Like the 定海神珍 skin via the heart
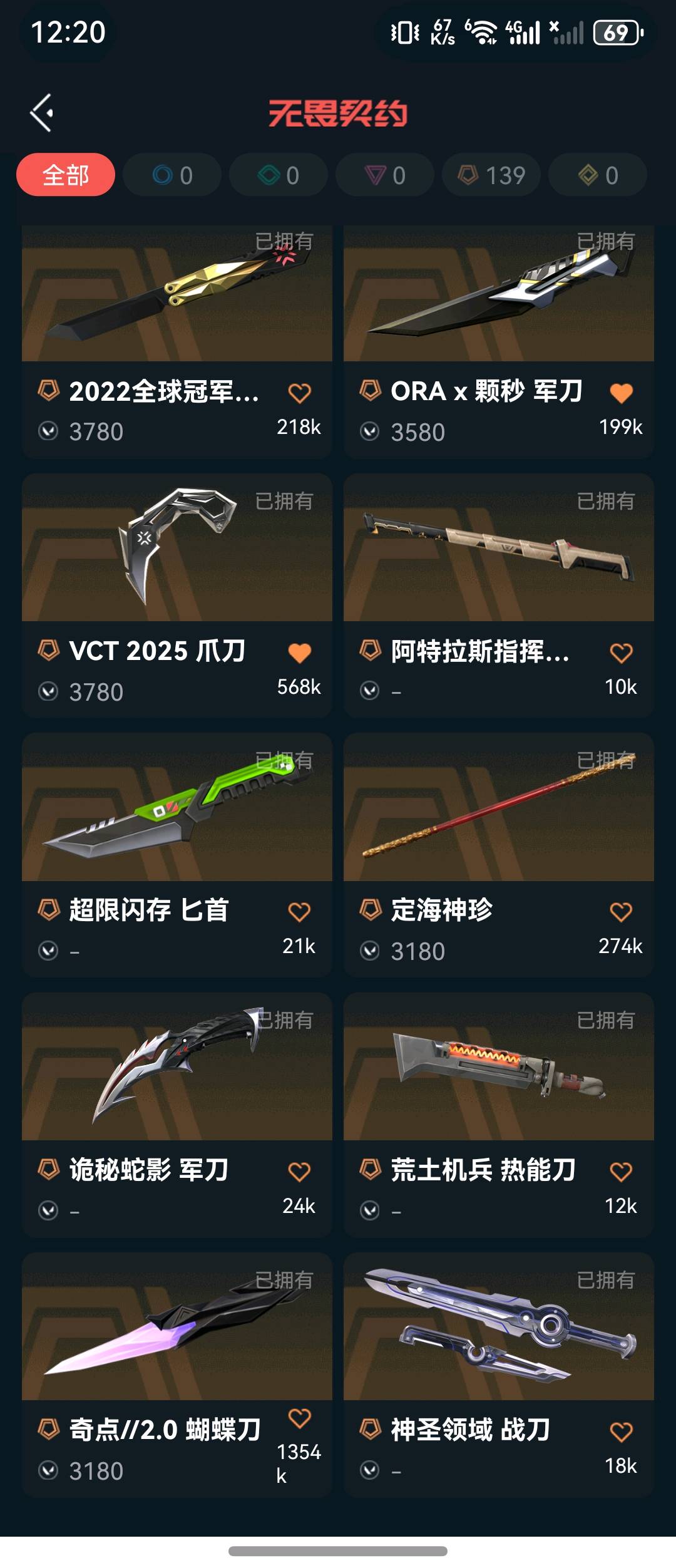Screen dimensions: 676x1568 [x=621, y=912]
